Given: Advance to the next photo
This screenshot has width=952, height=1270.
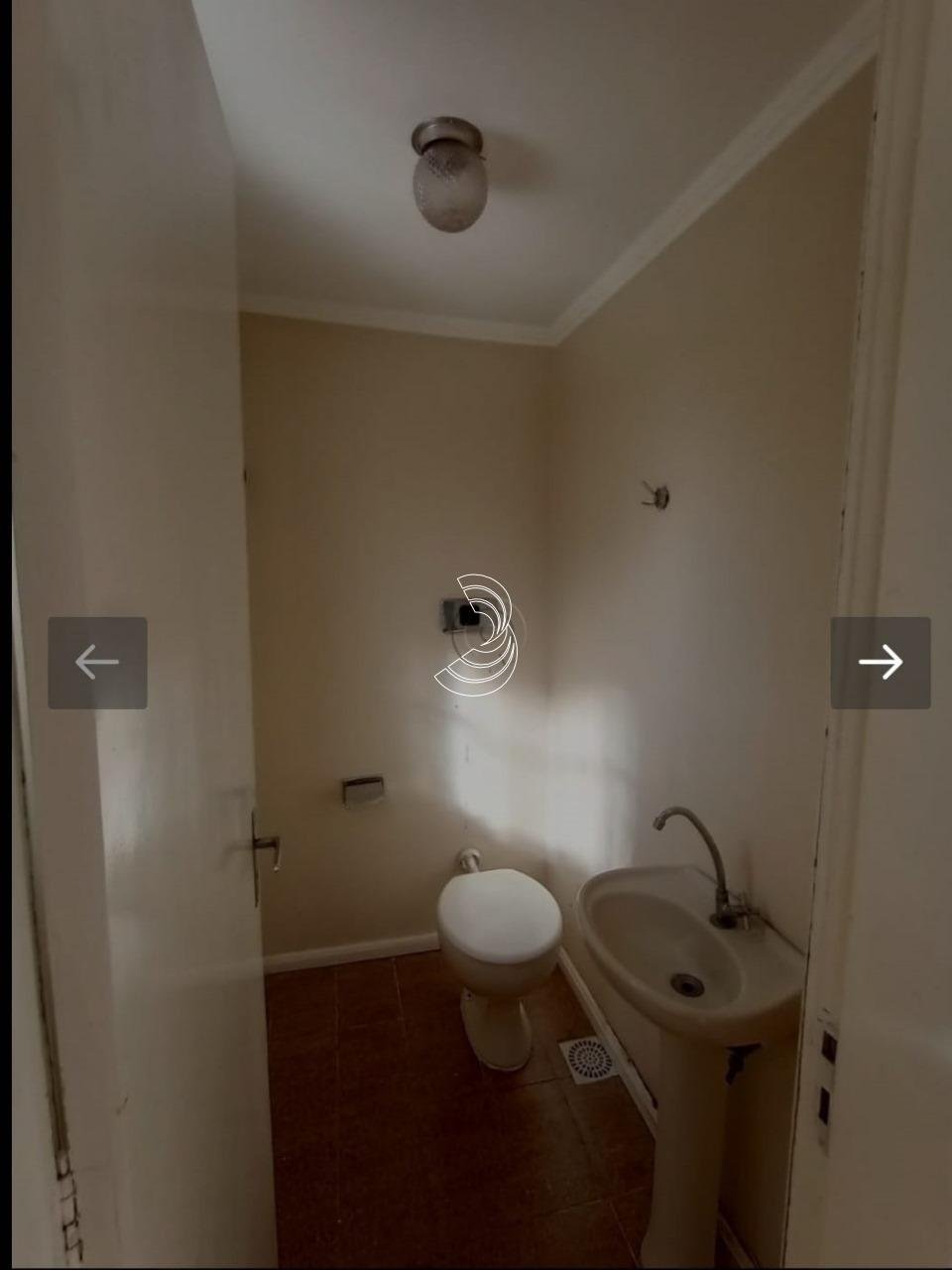Looking at the screenshot, I should (880, 663).
